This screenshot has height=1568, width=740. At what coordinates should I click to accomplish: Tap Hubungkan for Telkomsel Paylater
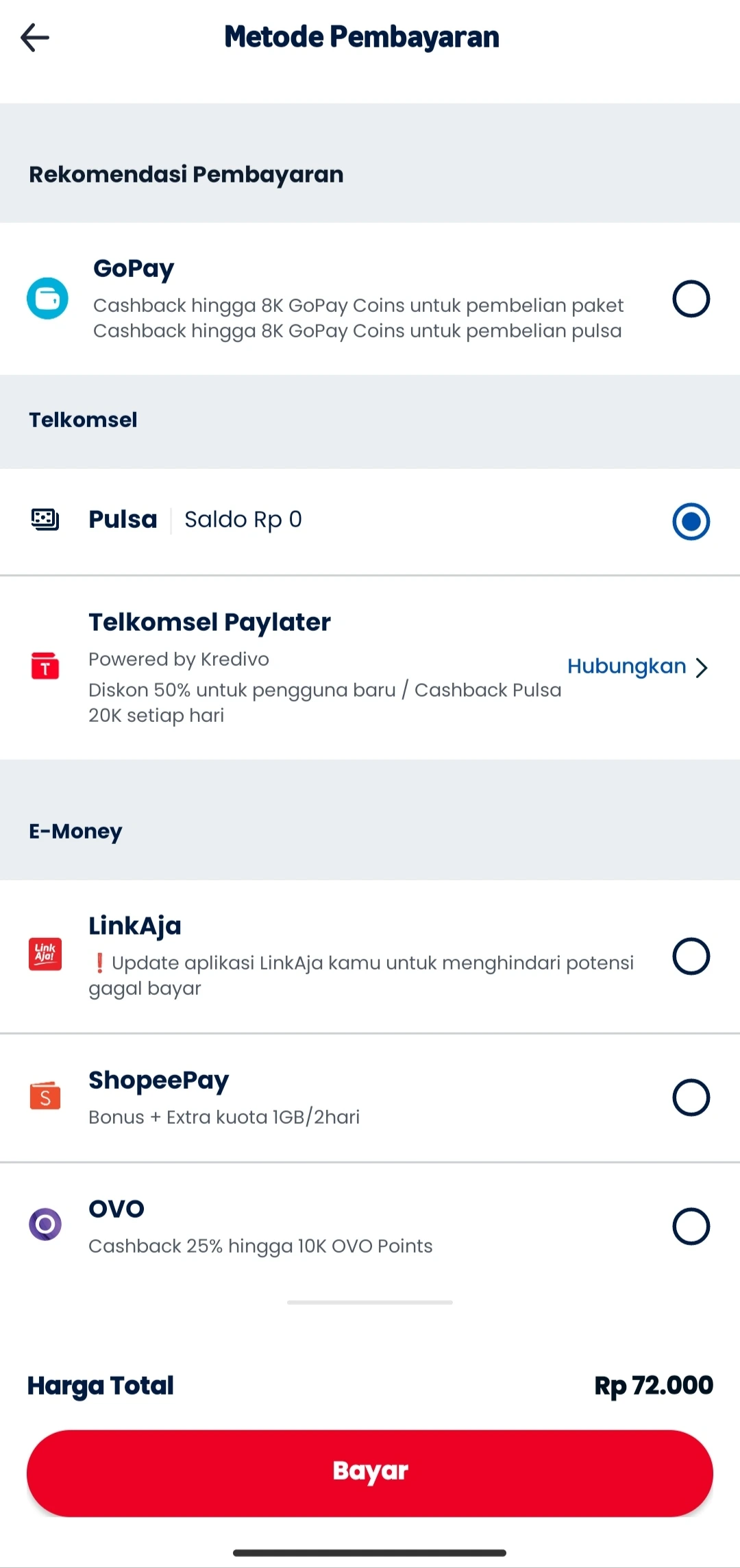[637, 666]
